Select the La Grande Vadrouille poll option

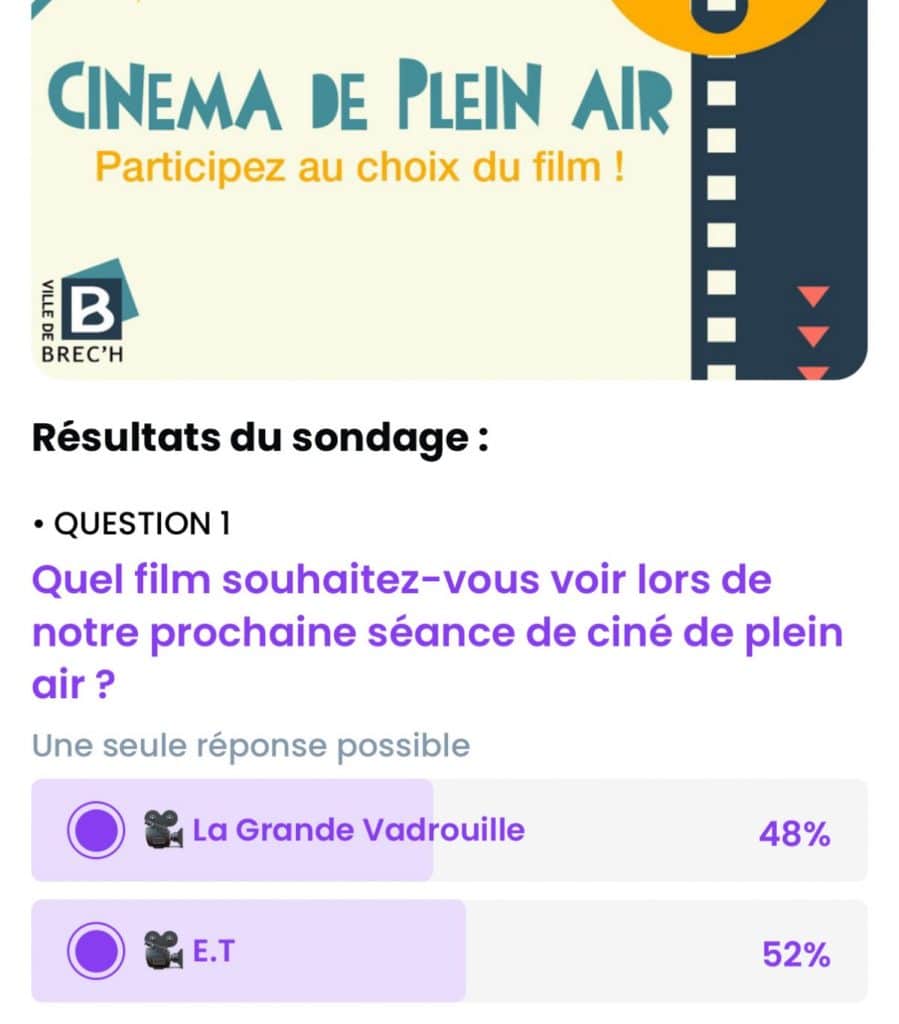[449, 830]
